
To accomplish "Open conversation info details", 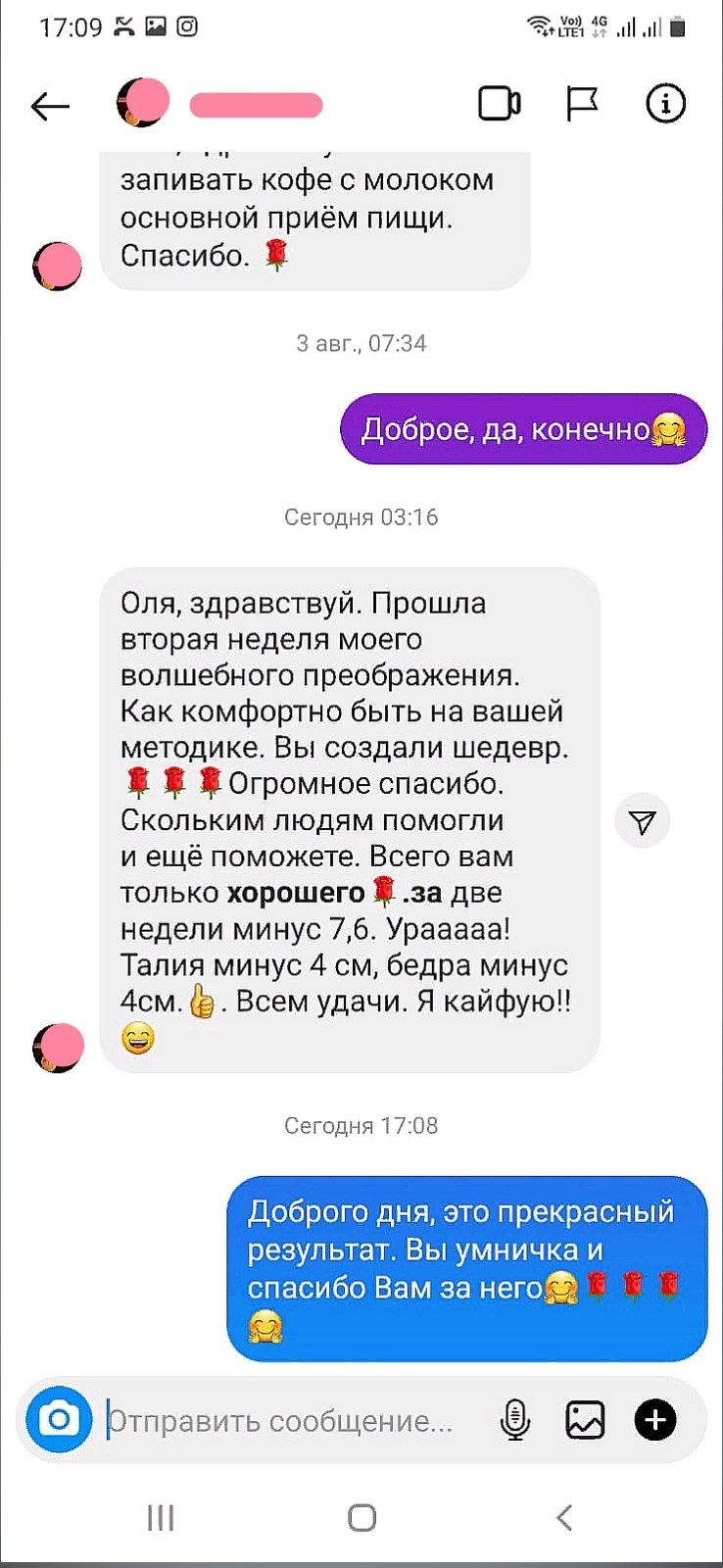I will click(665, 104).
